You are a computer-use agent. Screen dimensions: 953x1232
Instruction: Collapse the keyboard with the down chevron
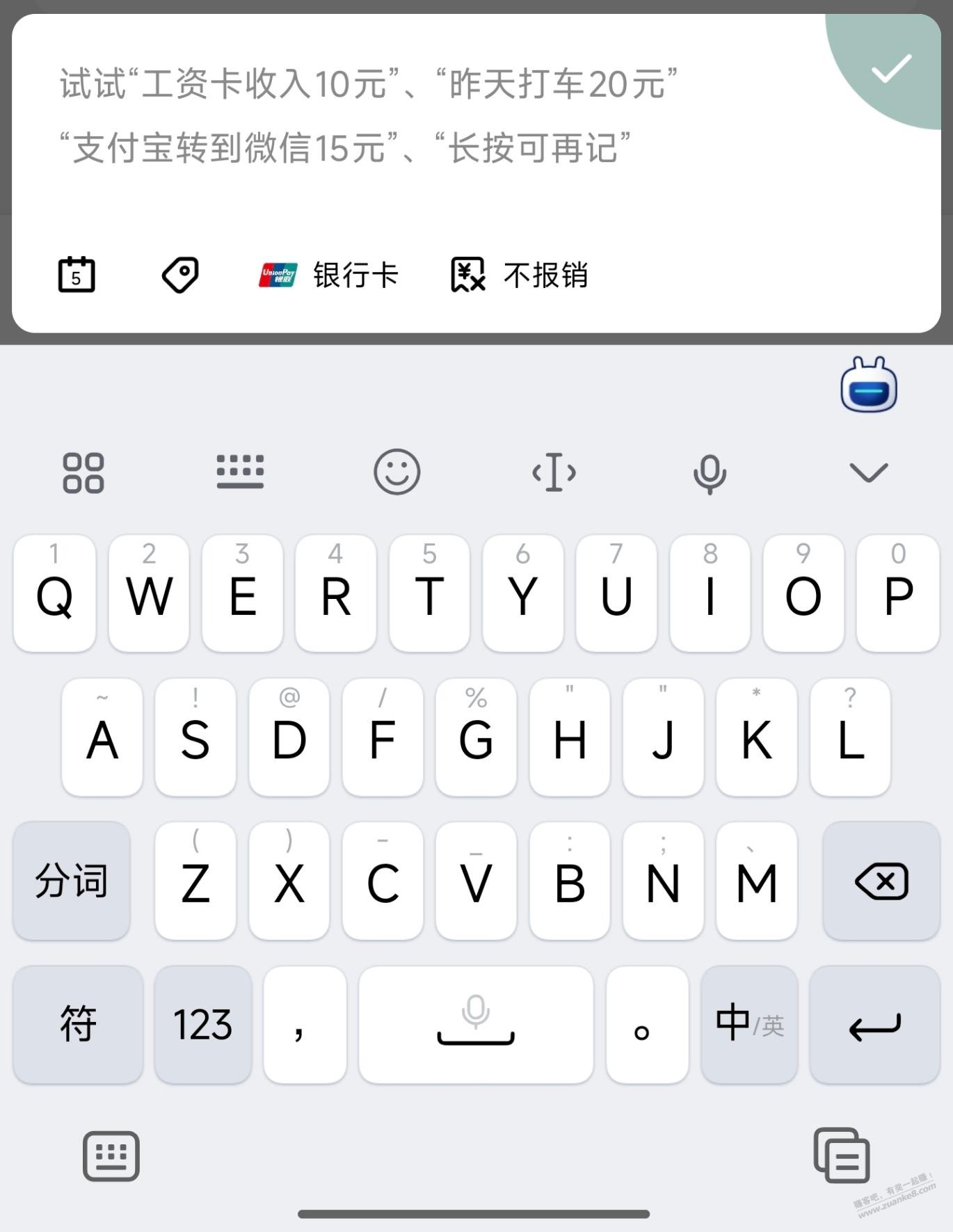point(868,473)
